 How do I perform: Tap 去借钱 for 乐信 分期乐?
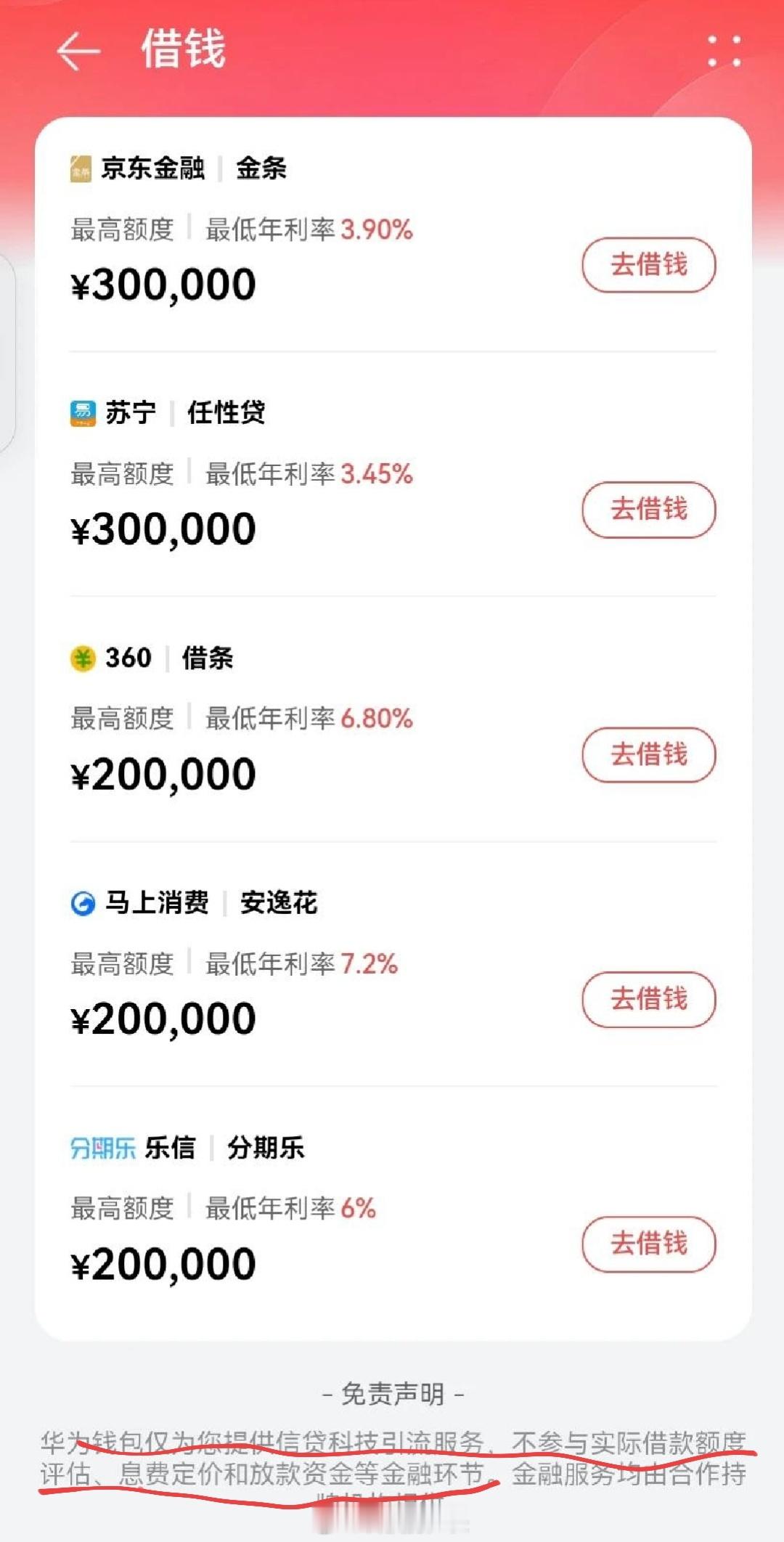pos(648,1244)
